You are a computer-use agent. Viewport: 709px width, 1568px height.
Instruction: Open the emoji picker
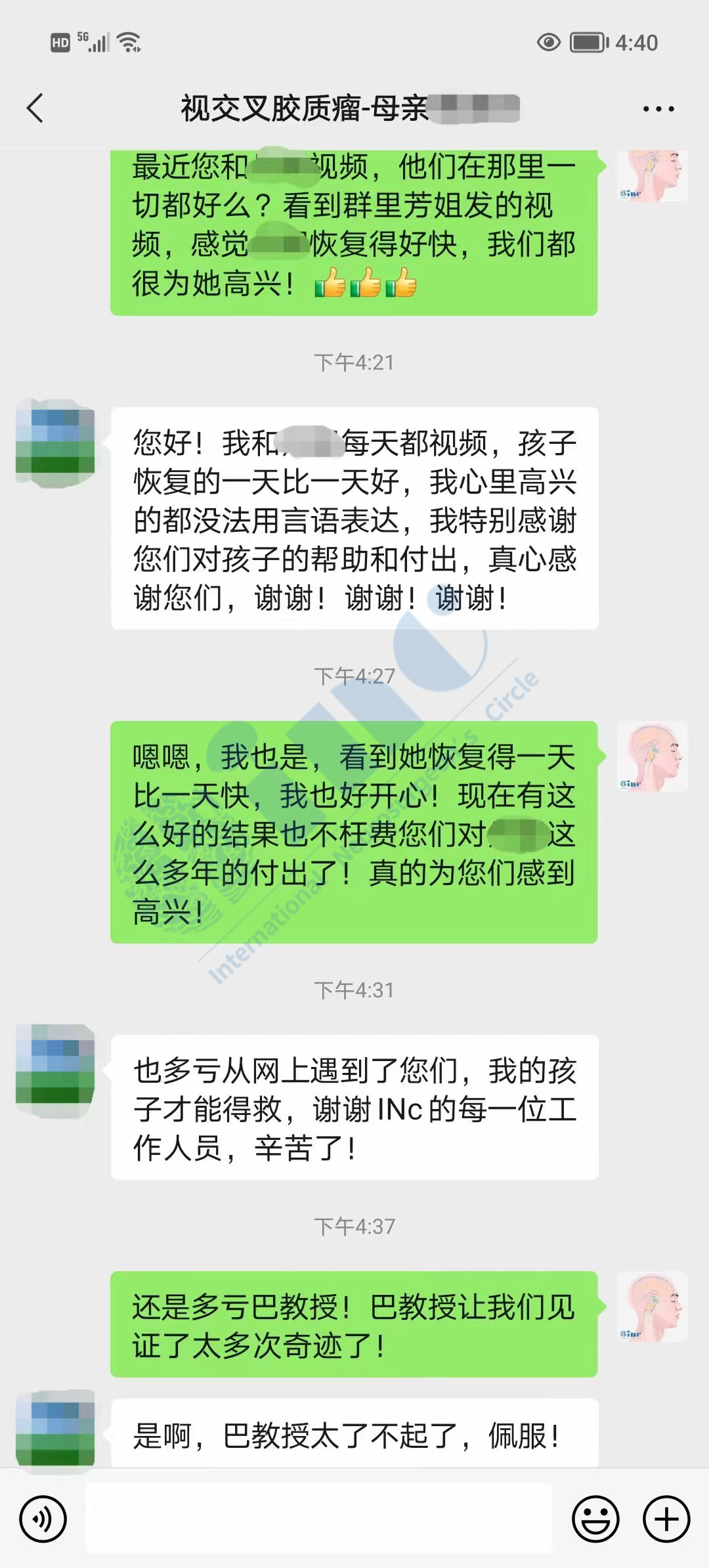(595, 1519)
